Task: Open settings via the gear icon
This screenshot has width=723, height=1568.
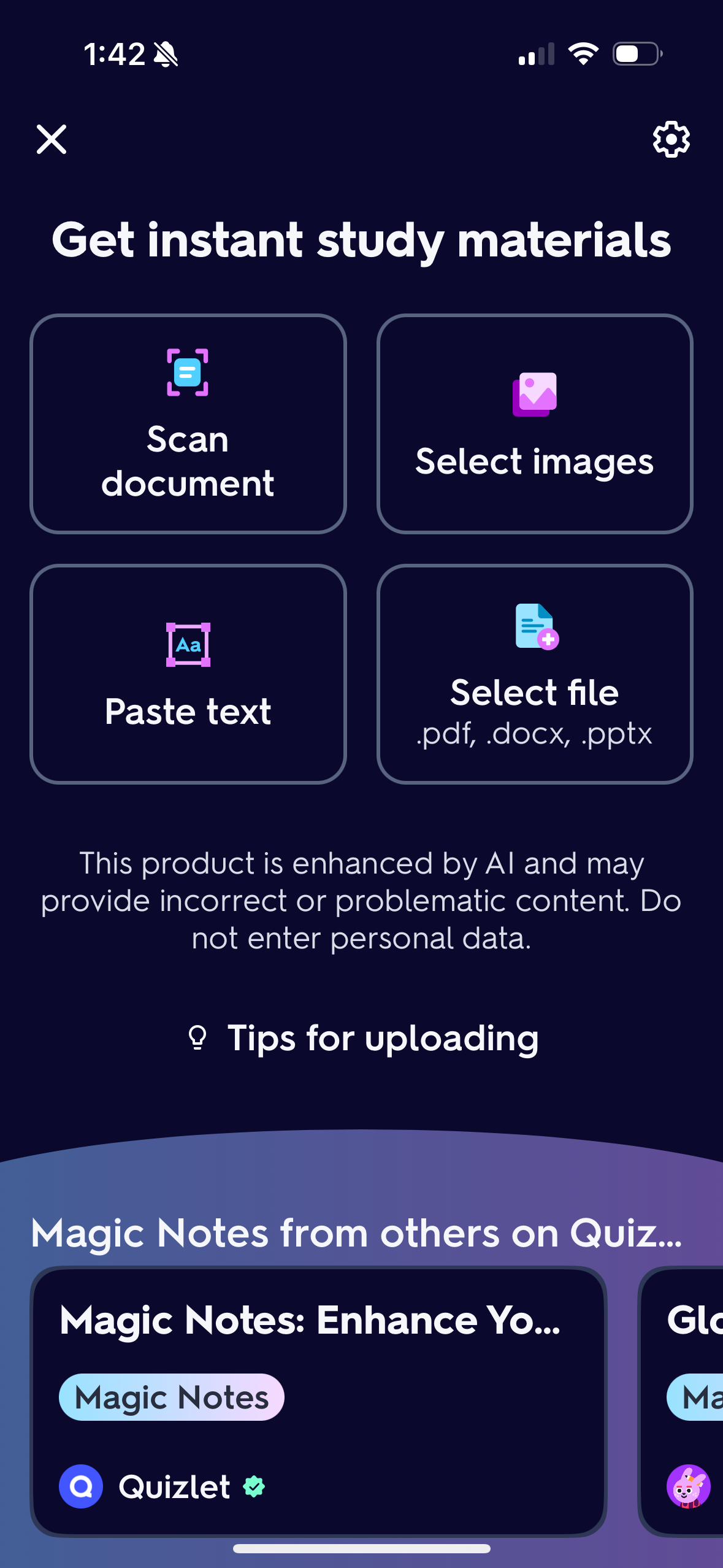Action: [670, 139]
